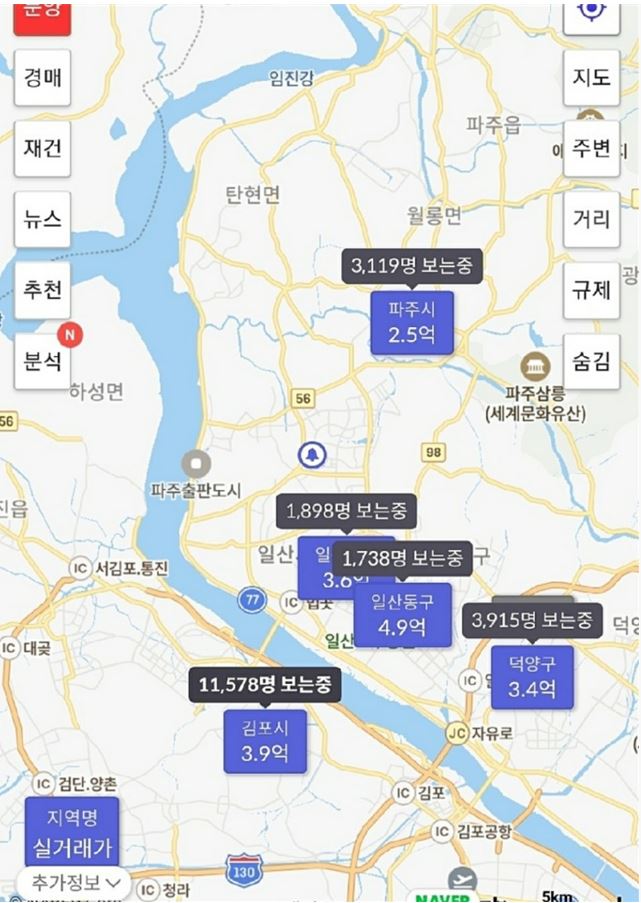
Task: Tap the 지도 map type button
Action: point(591,77)
